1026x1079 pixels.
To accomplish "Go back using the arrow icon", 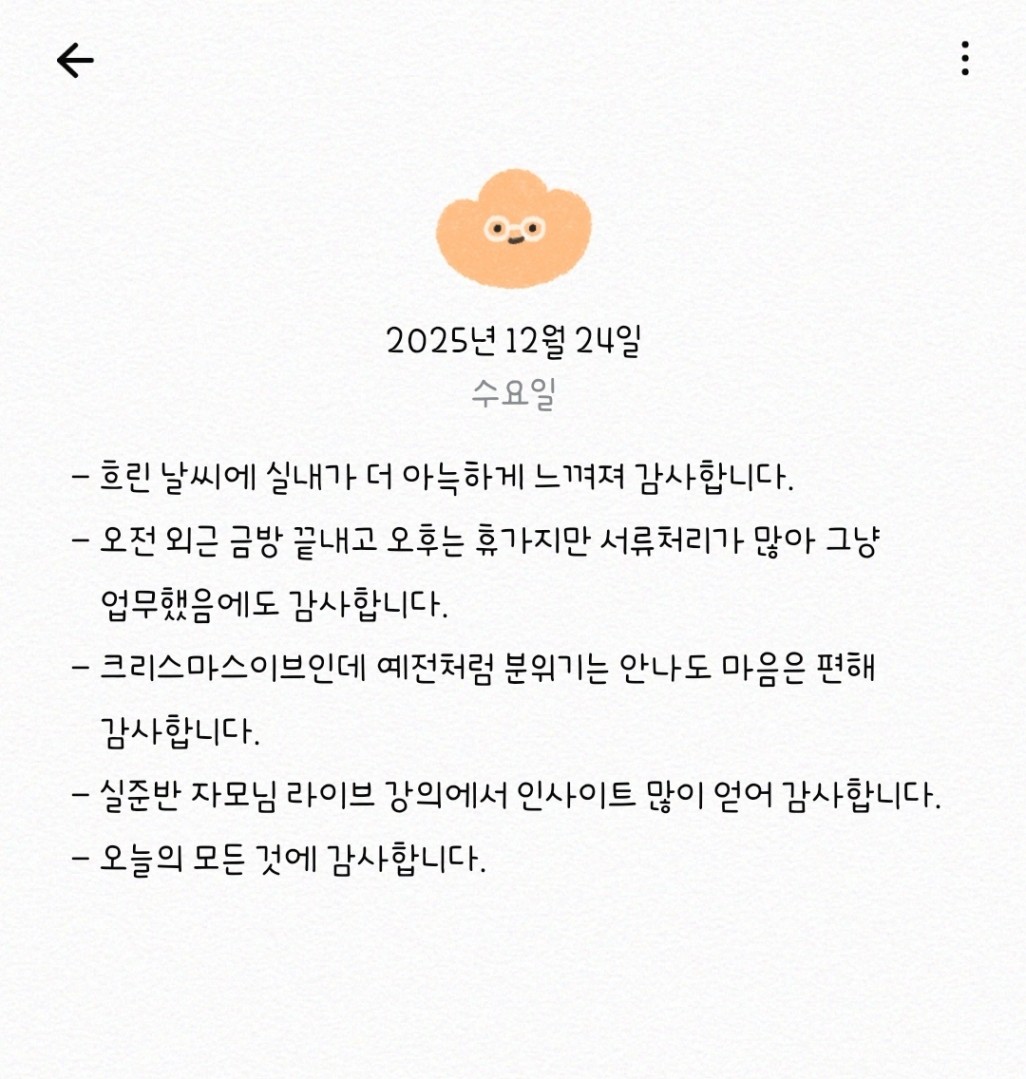I will click(75, 61).
